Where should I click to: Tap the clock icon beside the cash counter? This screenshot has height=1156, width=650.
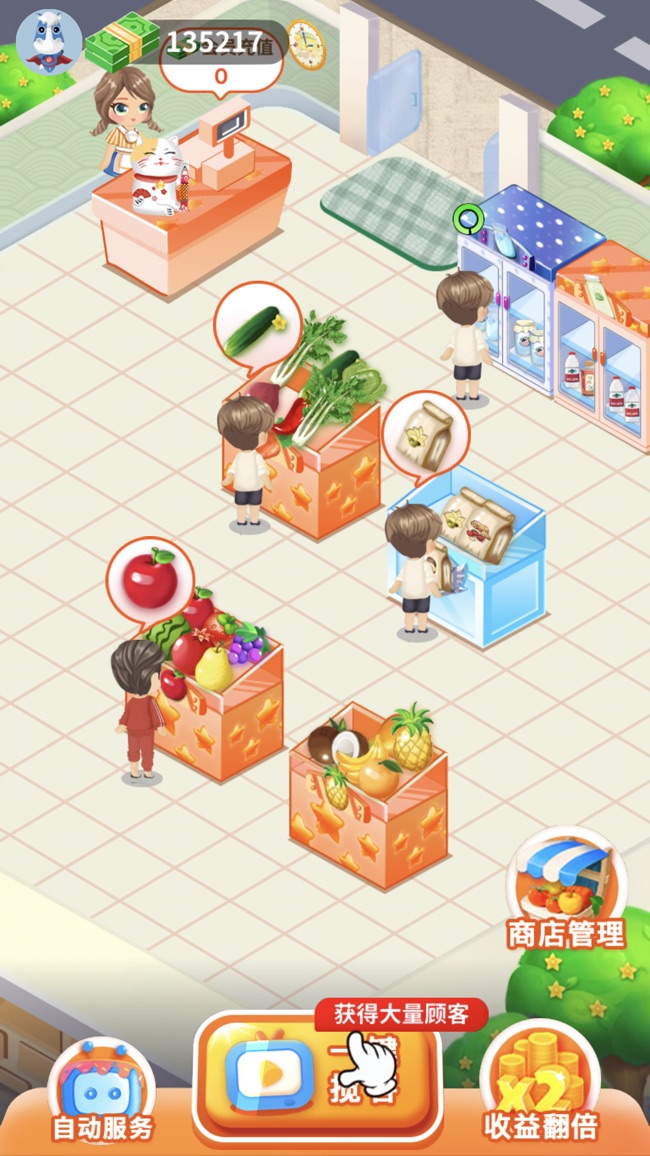(306, 44)
